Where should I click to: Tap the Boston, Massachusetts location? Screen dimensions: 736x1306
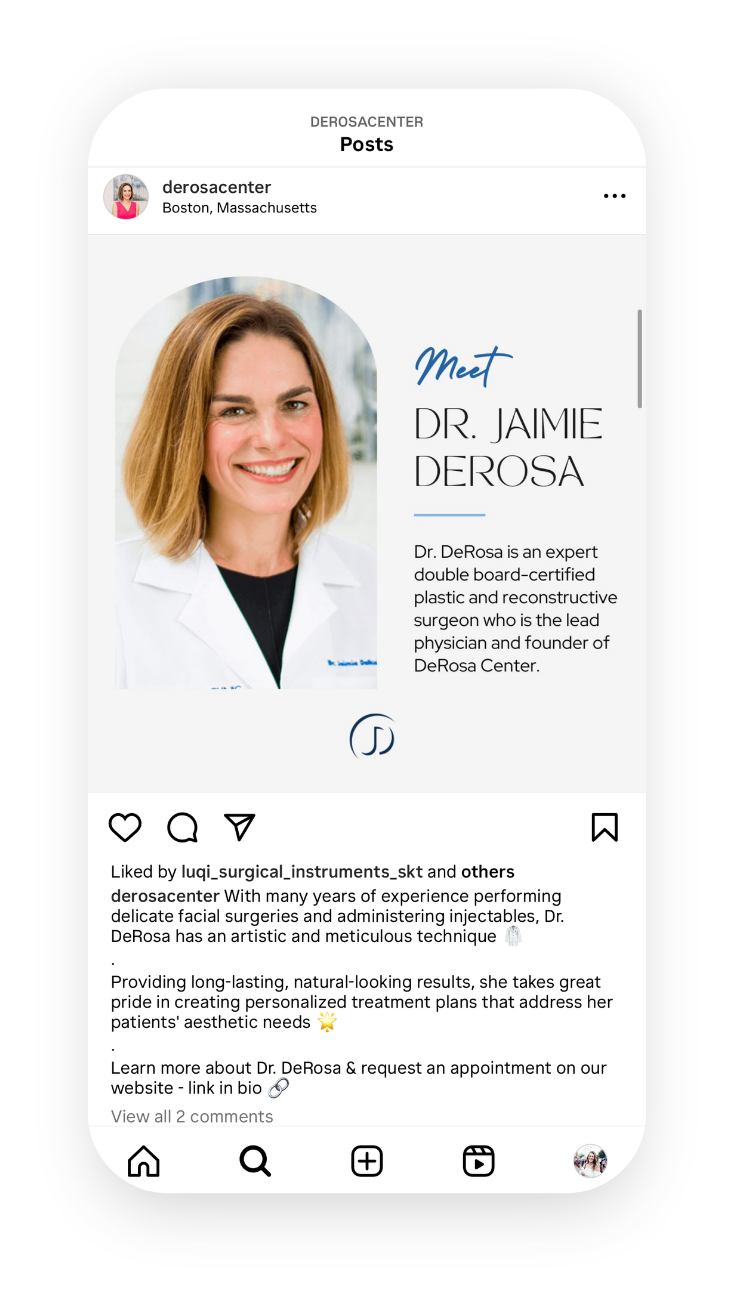coord(239,208)
